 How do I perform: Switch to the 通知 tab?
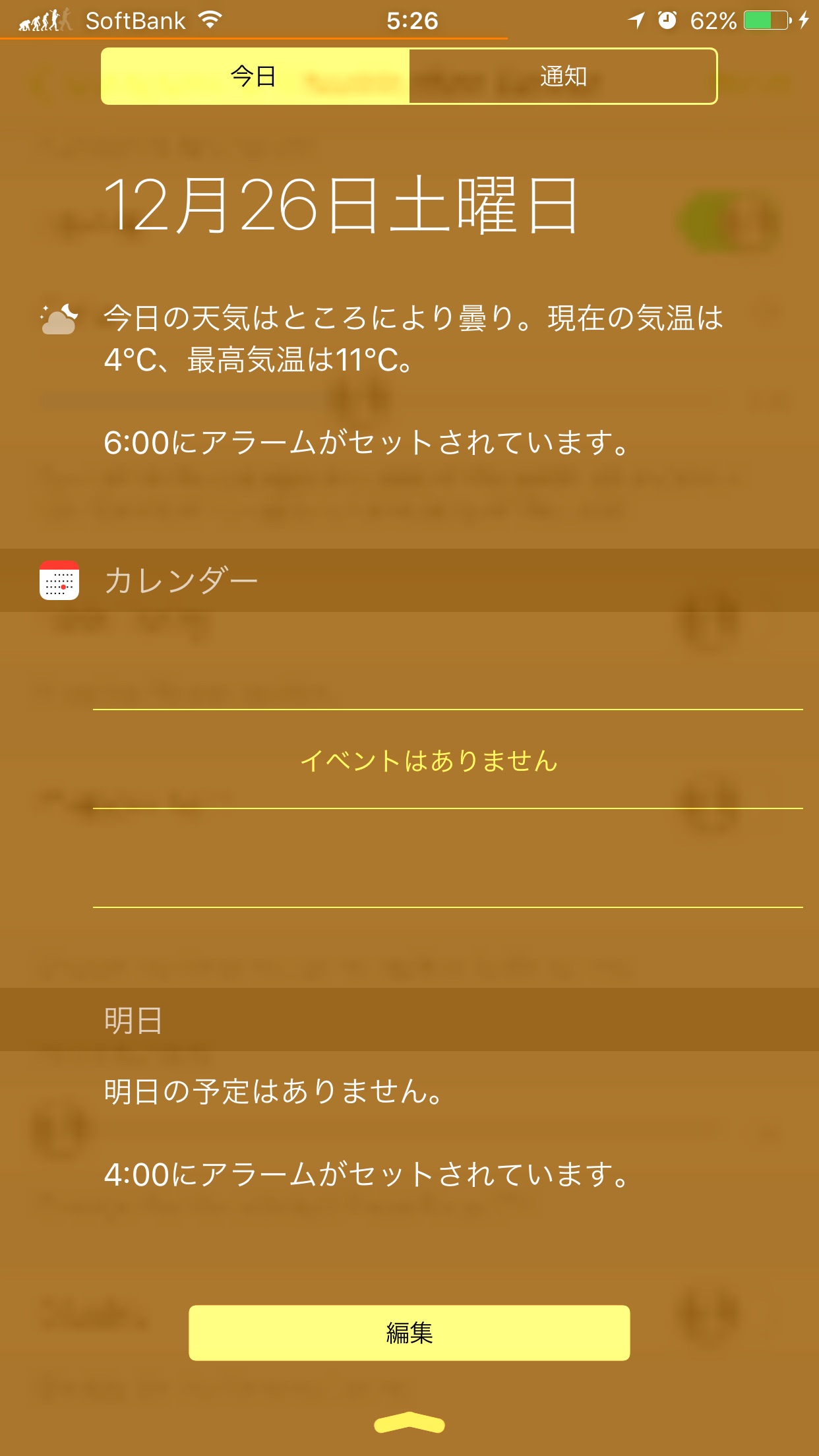[563, 76]
